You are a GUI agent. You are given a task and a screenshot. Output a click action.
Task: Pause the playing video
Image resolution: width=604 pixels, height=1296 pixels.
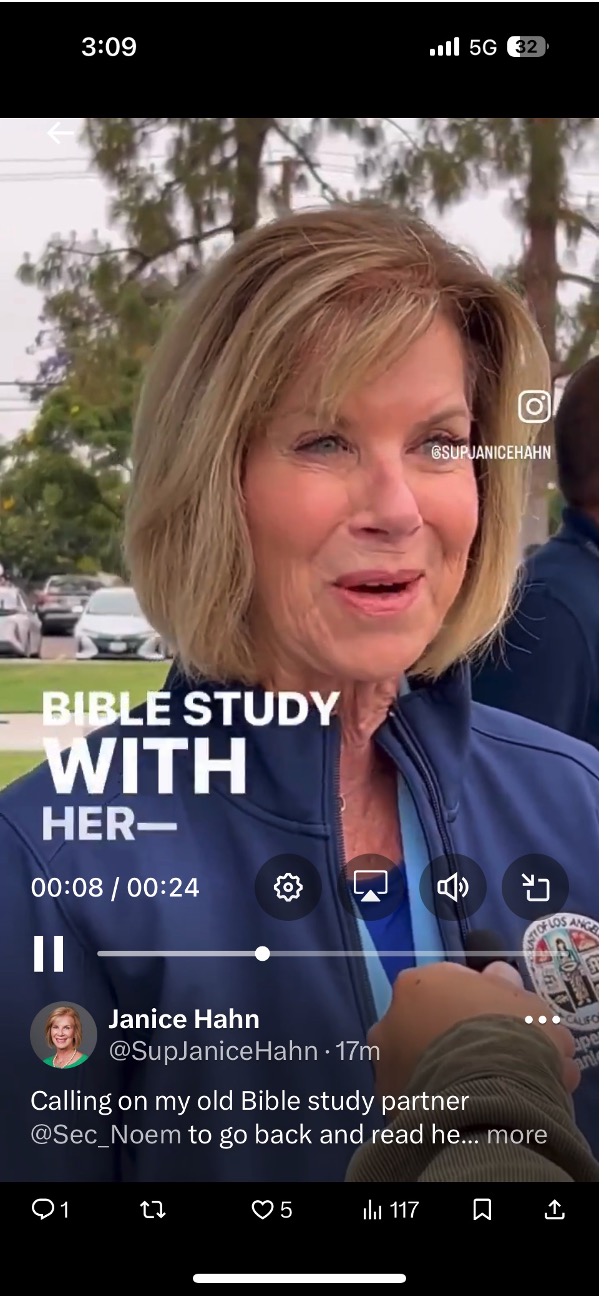tap(48, 954)
